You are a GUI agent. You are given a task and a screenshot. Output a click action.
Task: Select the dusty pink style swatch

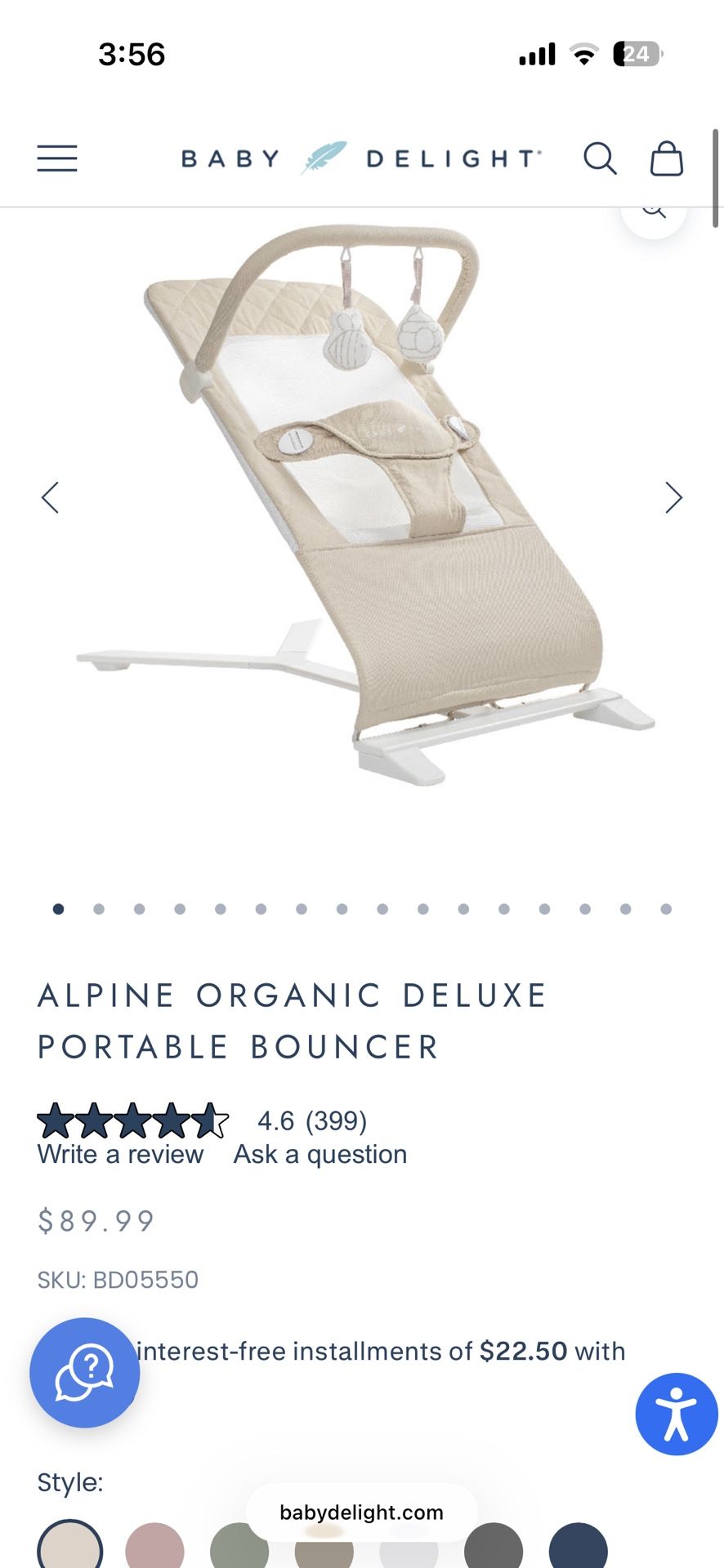(x=154, y=1546)
